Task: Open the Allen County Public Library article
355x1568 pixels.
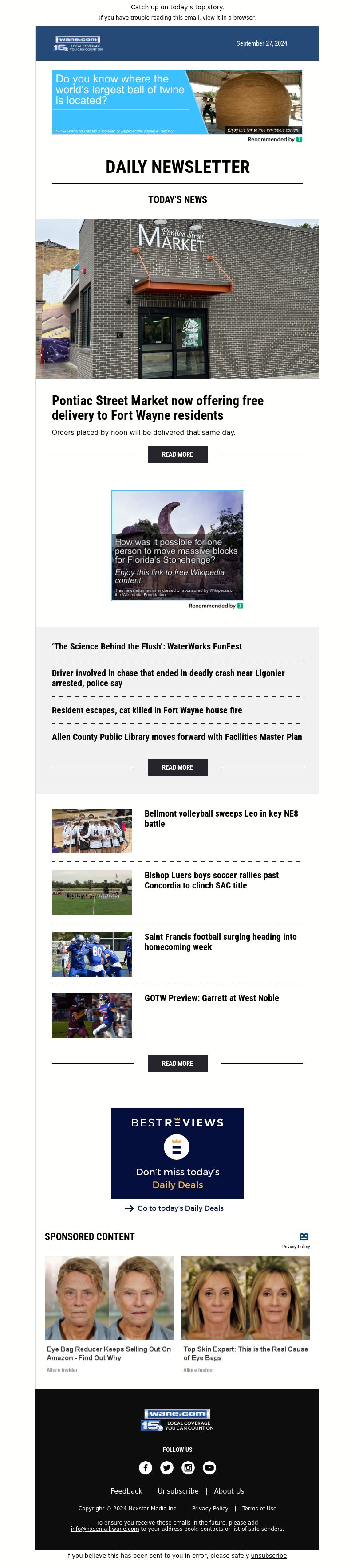Action: coord(177,736)
